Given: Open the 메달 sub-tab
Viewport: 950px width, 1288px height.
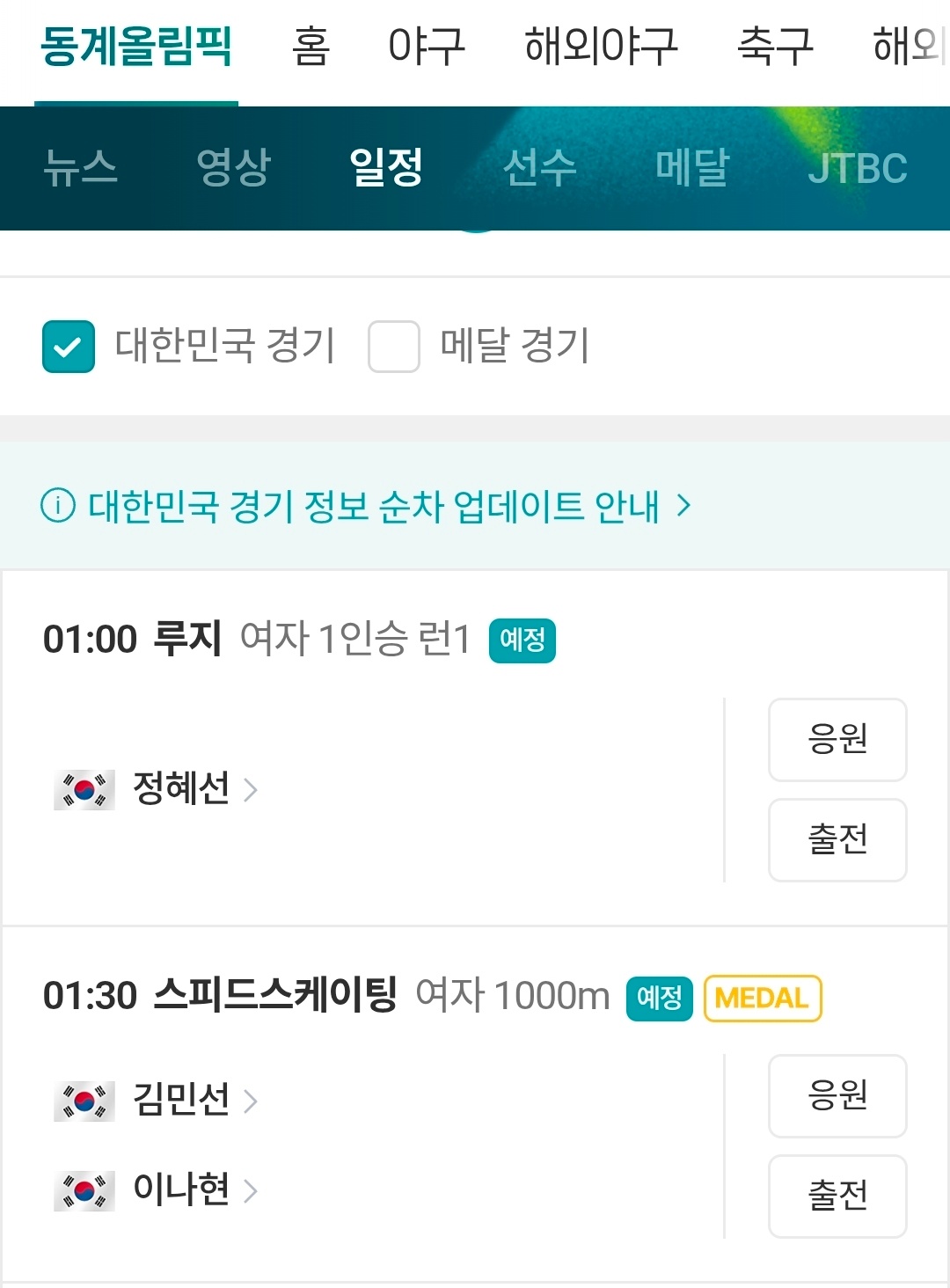Looking at the screenshot, I should pyautogui.click(x=692, y=167).
